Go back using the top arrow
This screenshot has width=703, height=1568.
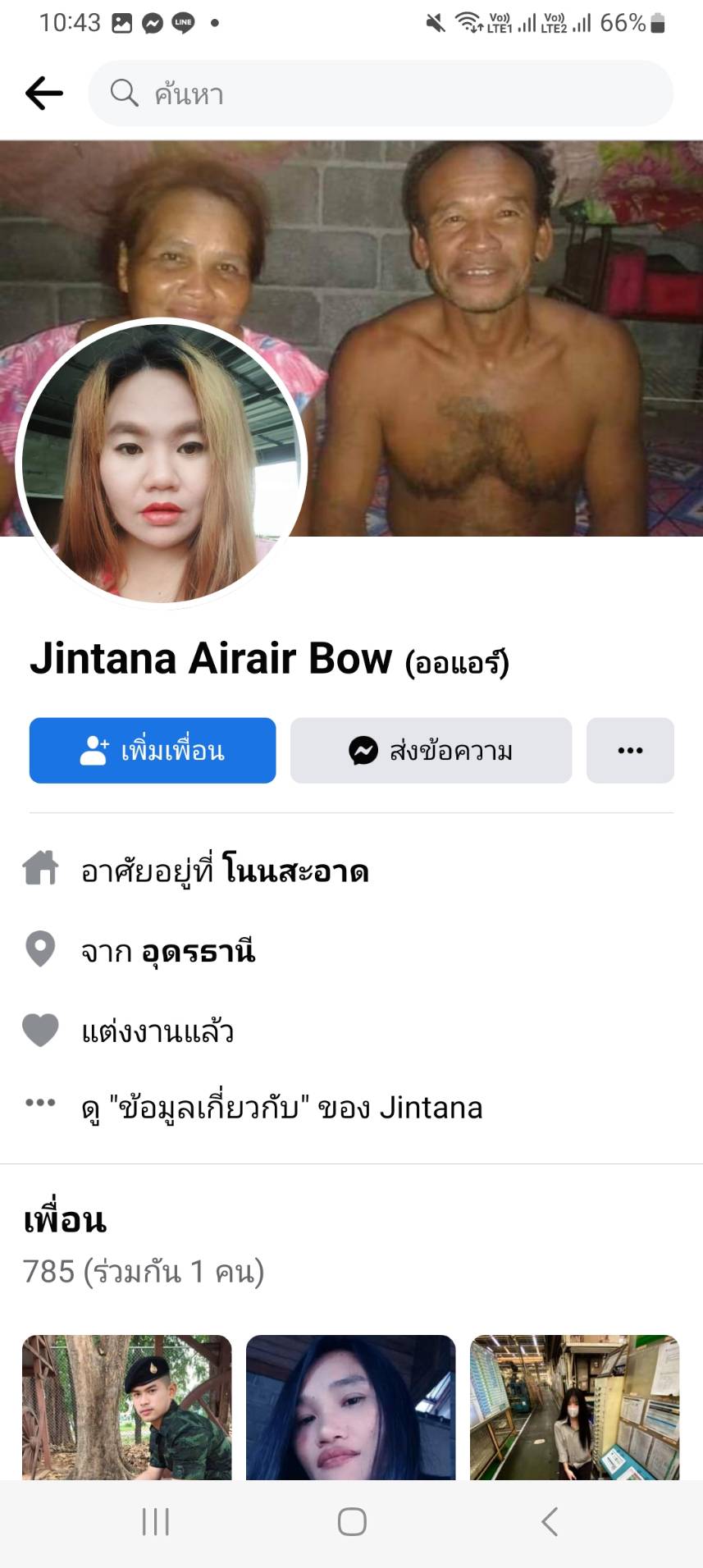point(44,94)
